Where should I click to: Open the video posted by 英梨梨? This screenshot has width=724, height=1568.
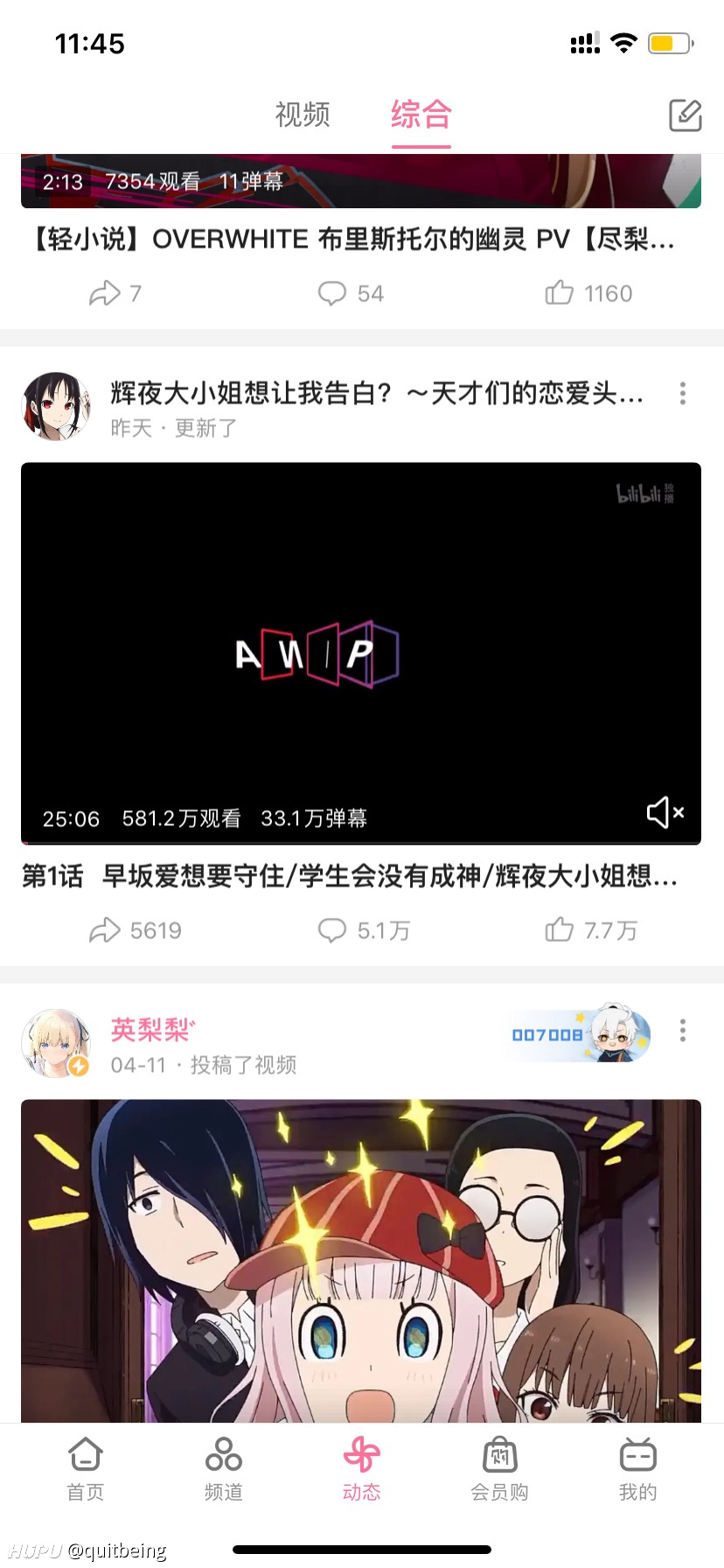(x=361, y=1261)
